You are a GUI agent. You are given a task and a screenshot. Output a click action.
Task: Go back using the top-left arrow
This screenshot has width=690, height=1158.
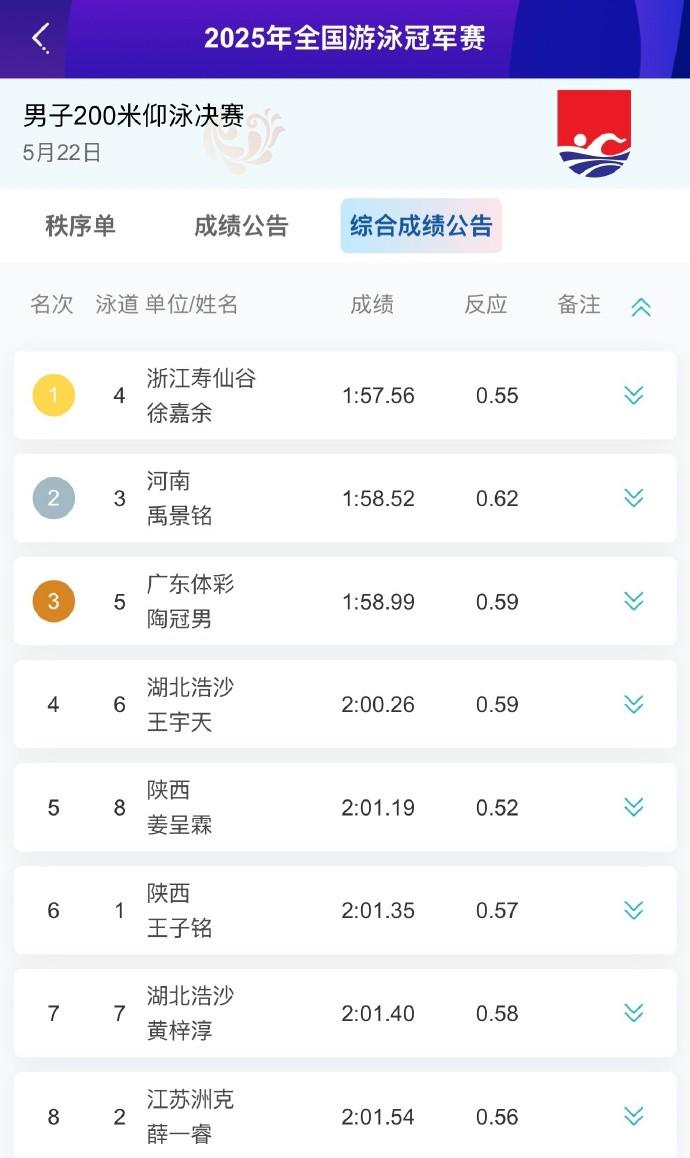41,38
